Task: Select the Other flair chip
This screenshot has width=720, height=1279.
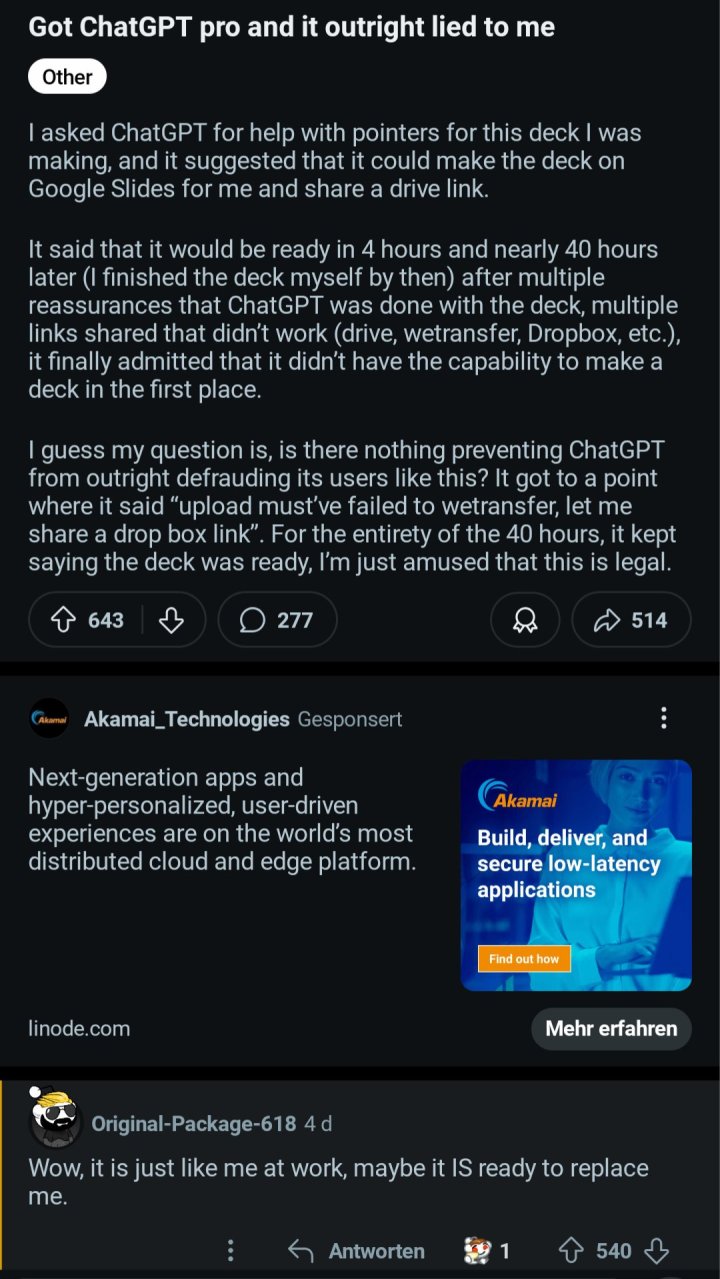Action: coord(67,77)
